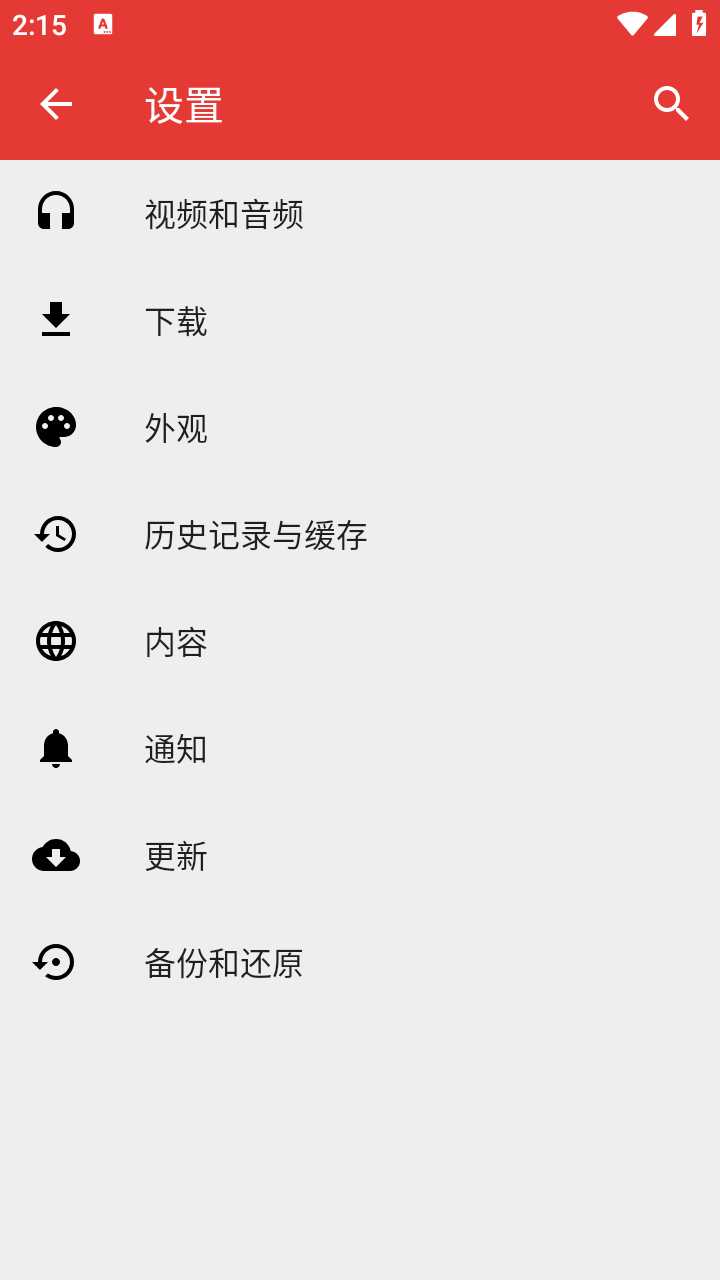Go back from the 设置 screen
The image size is (720, 1280).
click(x=56, y=104)
